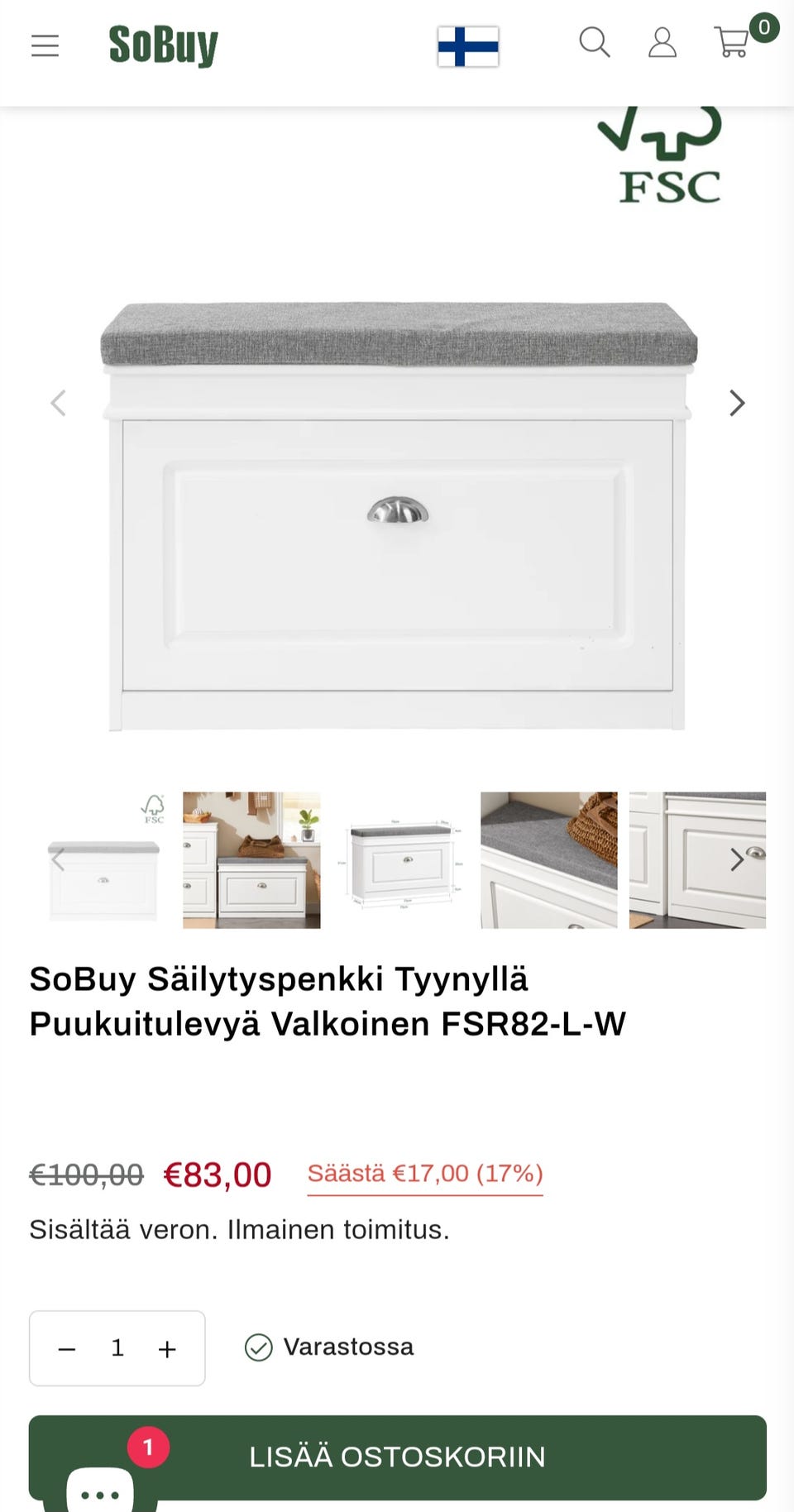
Task: Click the Varastossa stock checkmark icon
Action: click(259, 1347)
